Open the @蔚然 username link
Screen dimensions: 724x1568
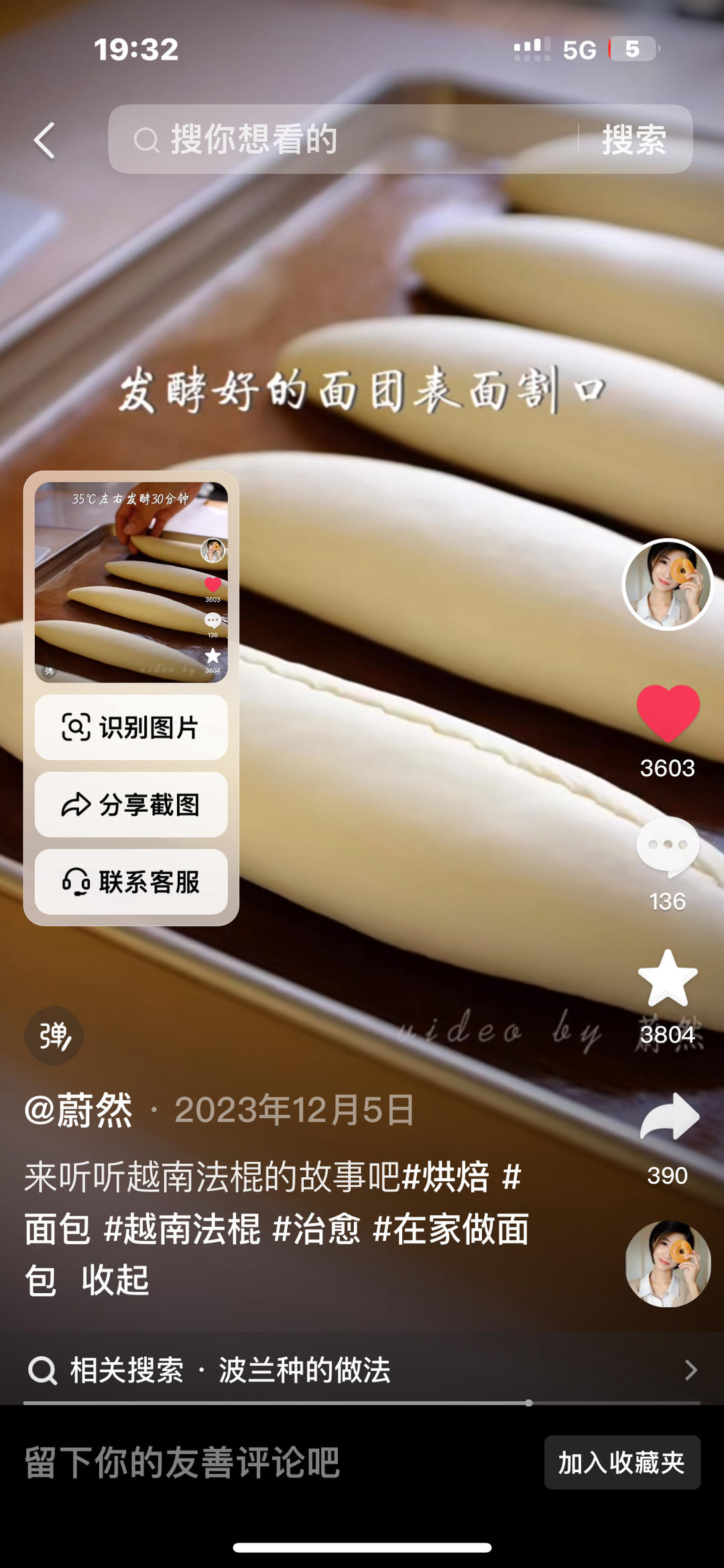pyautogui.click(x=78, y=1110)
